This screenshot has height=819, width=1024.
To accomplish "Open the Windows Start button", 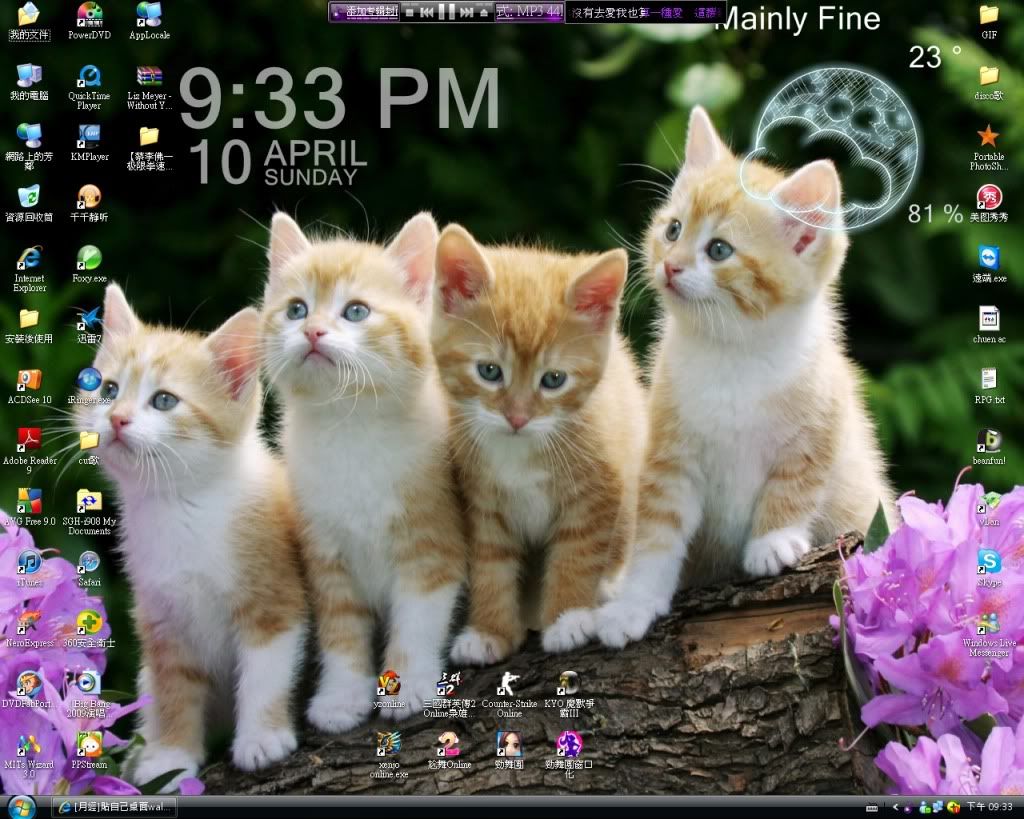I will (21, 806).
